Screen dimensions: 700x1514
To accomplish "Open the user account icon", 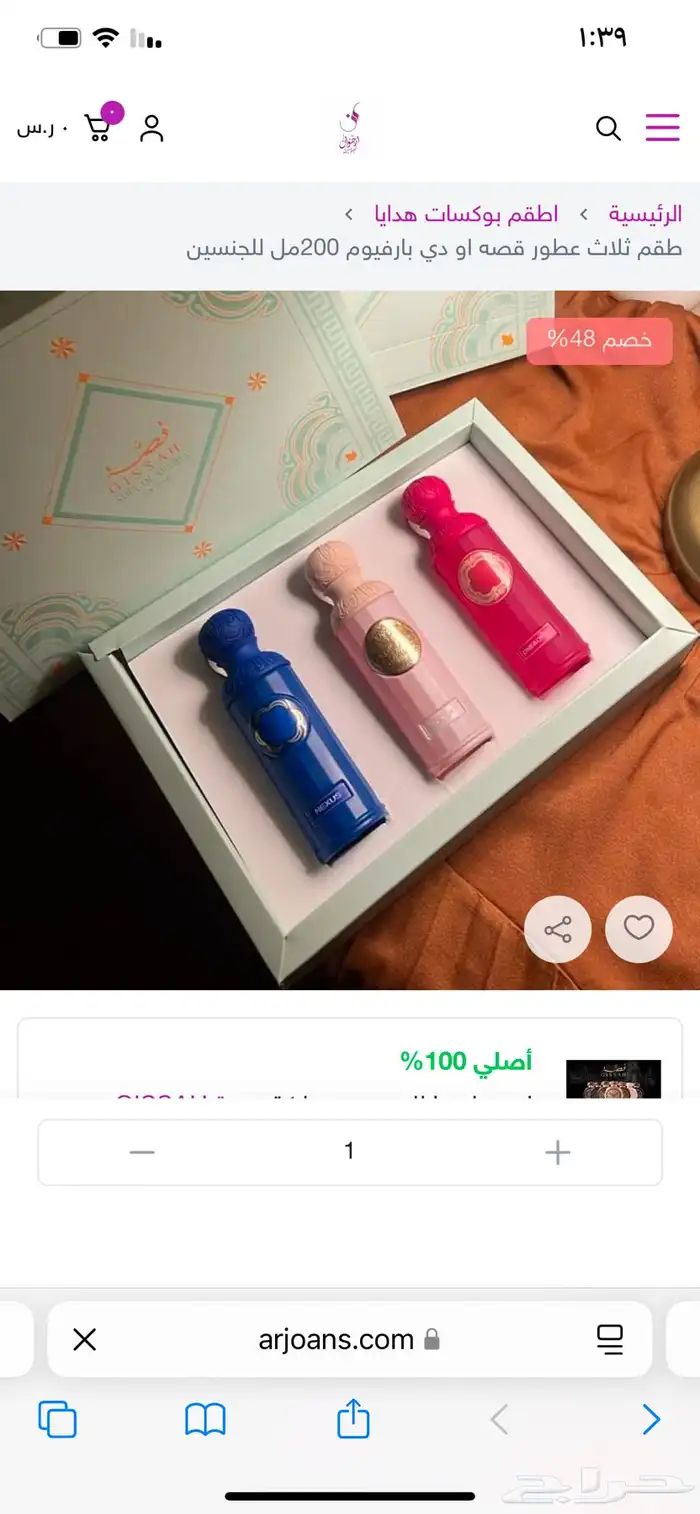I will 152,128.
